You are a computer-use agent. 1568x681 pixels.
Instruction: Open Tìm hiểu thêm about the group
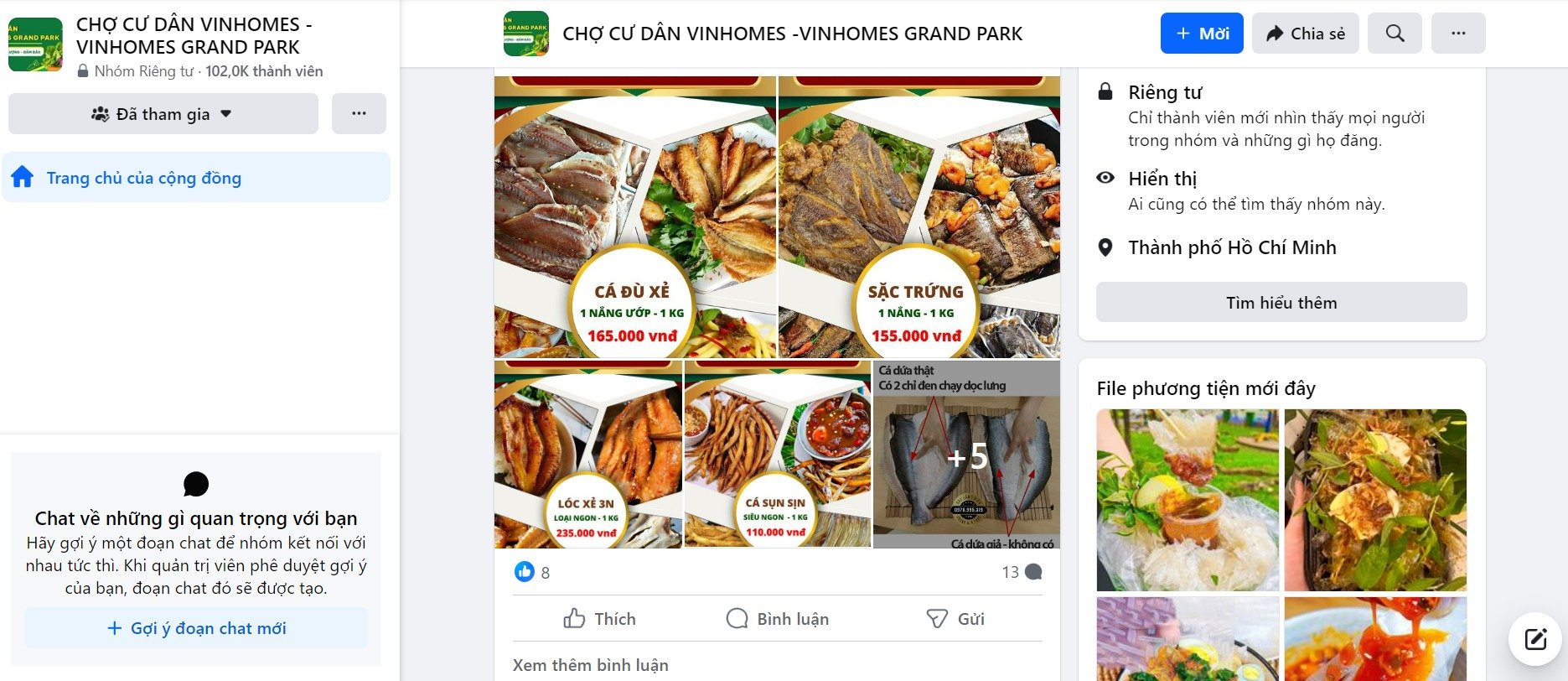pos(1281,303)
